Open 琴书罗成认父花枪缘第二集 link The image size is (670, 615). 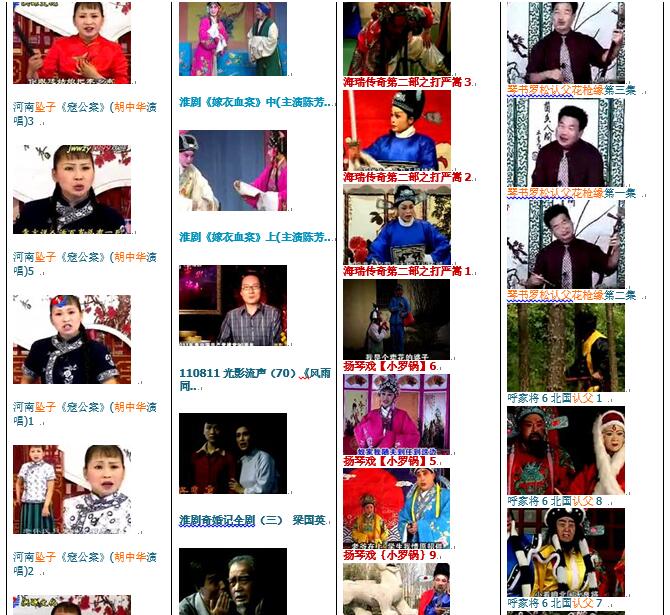pos(571,295)
